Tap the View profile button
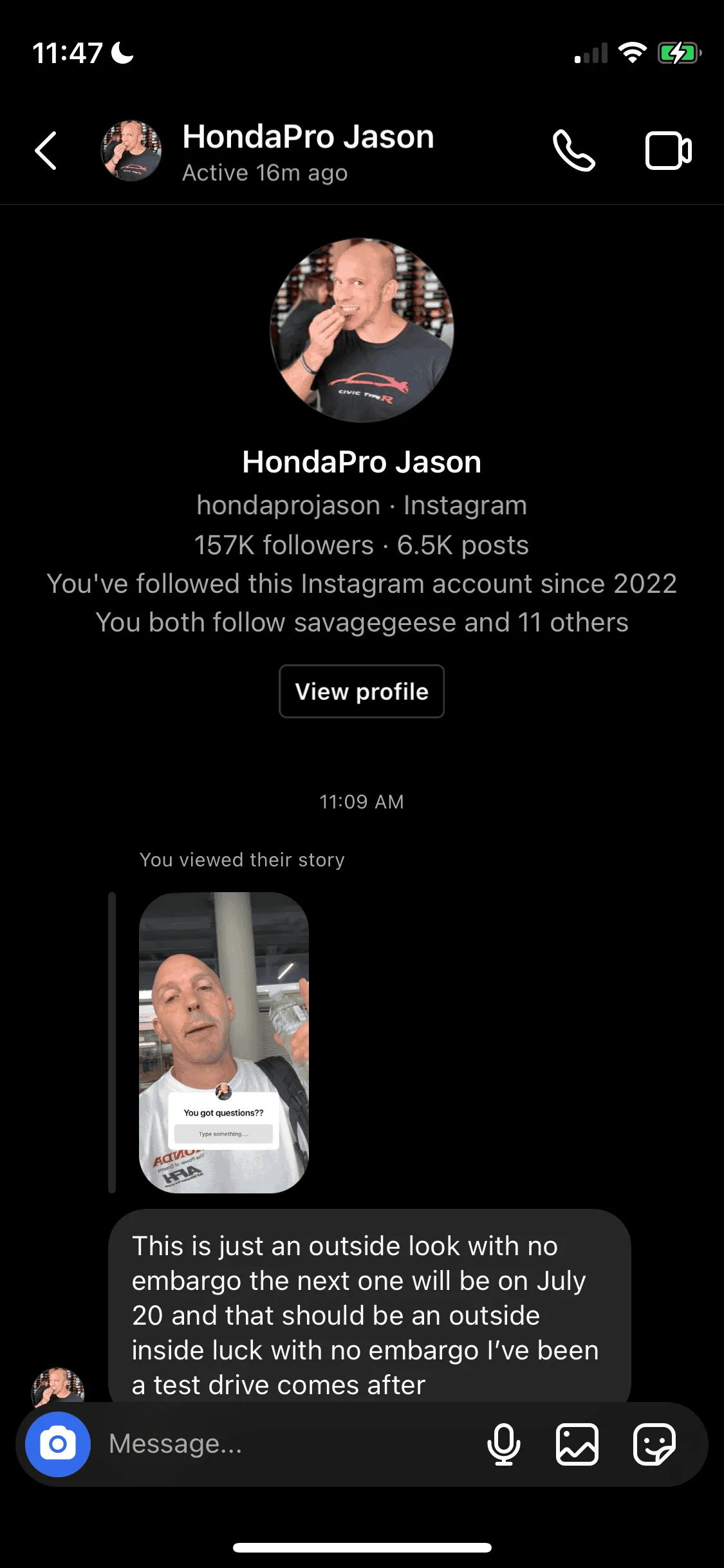 pyautogui.click(x=362, y=691)
